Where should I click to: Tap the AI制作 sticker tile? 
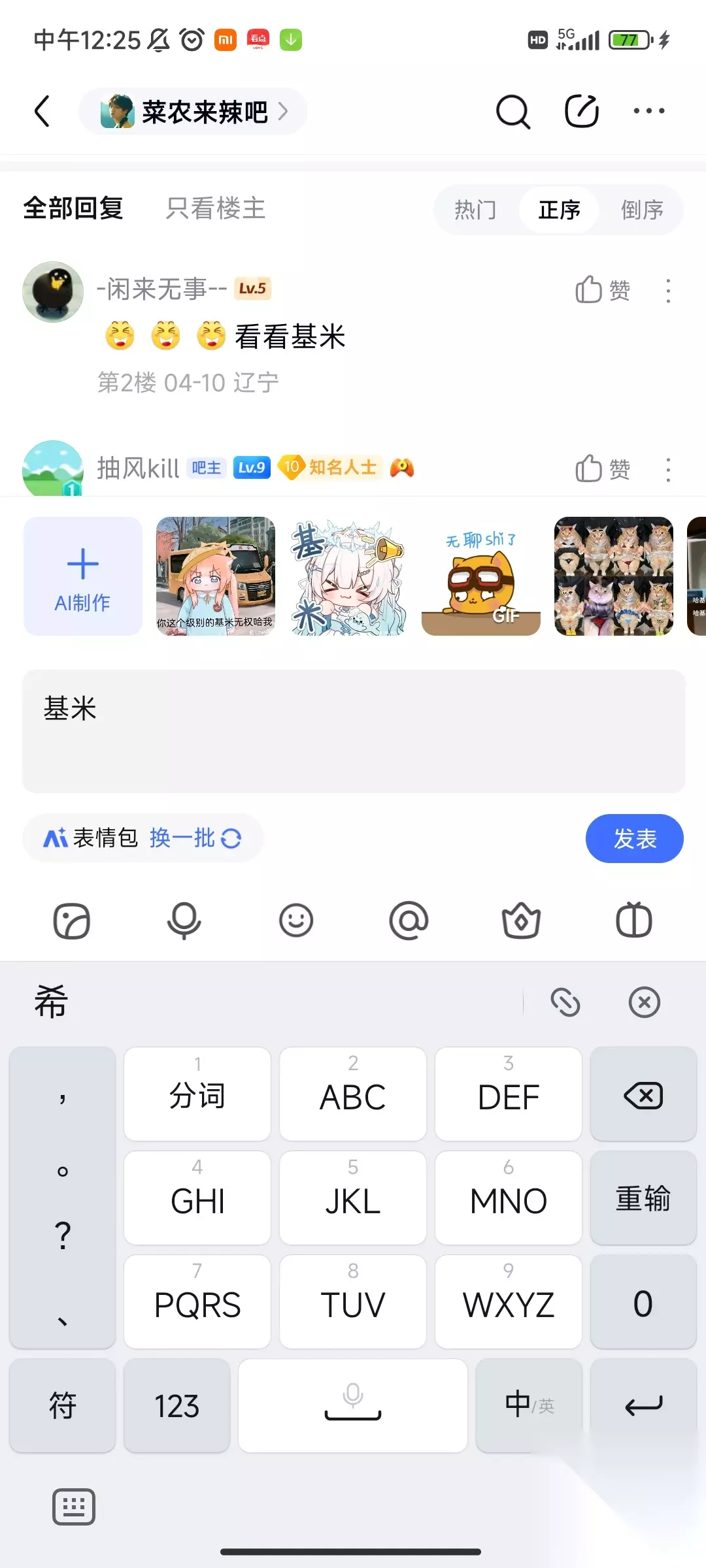click(x=83, y=576)
